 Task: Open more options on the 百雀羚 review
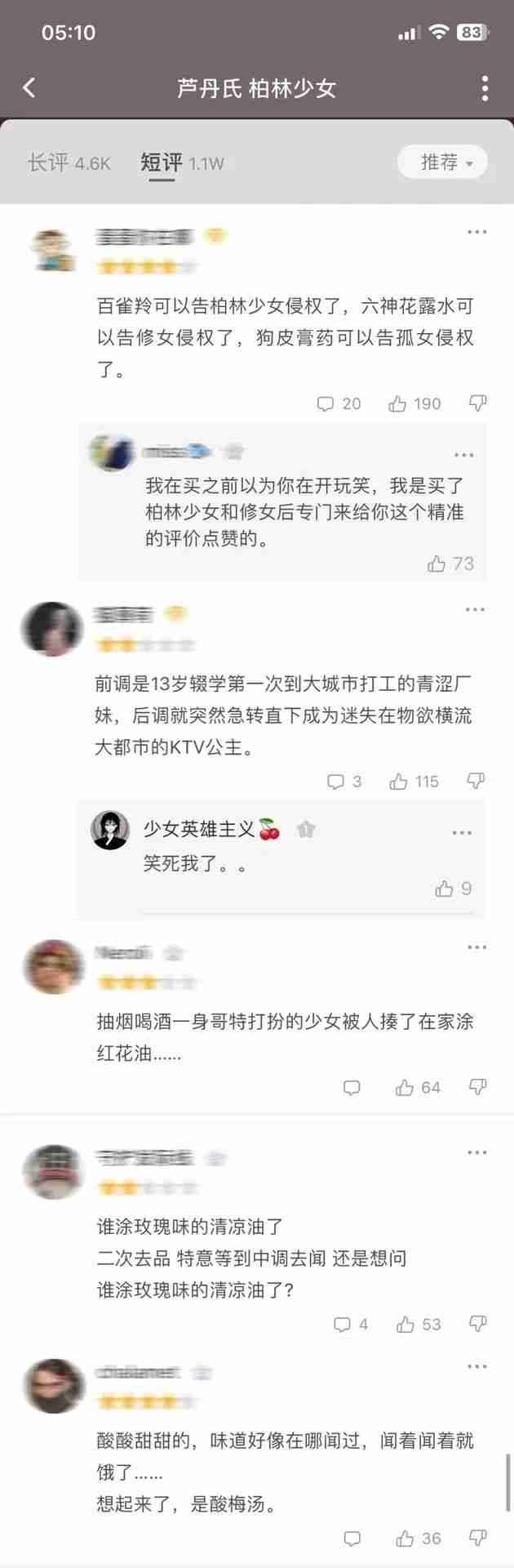476,233
